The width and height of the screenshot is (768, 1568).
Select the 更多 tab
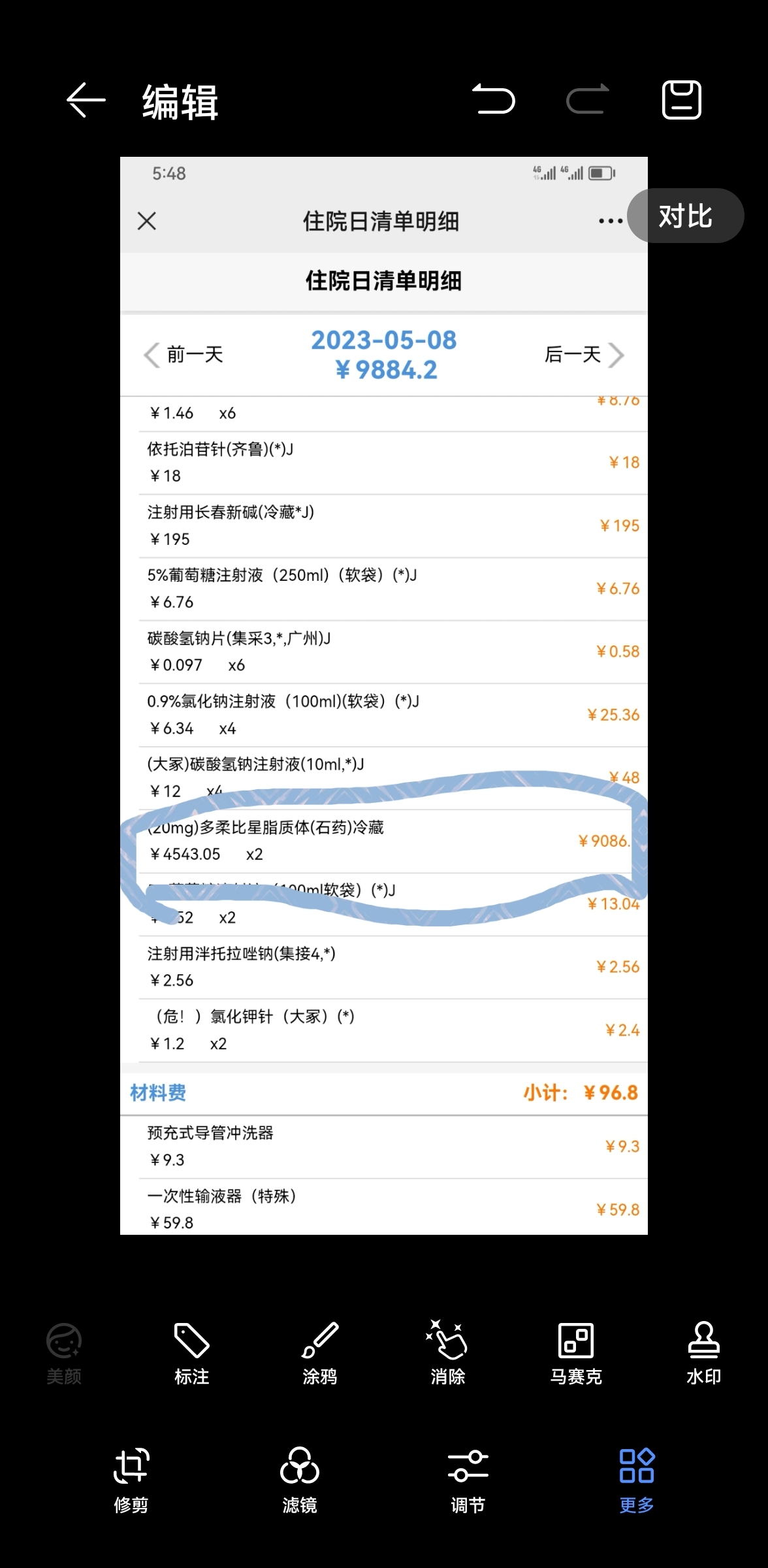pos(637,1481)
